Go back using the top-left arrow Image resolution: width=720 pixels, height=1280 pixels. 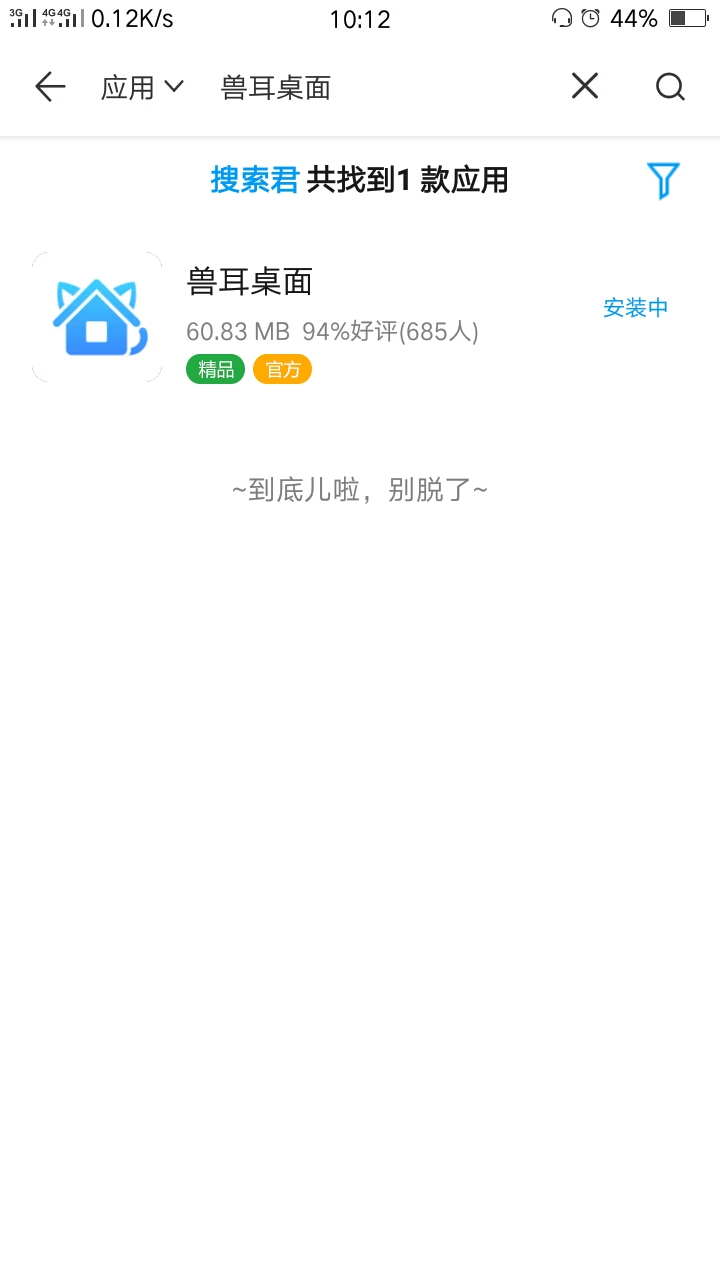pyautogui.click(x=49, y=87)
